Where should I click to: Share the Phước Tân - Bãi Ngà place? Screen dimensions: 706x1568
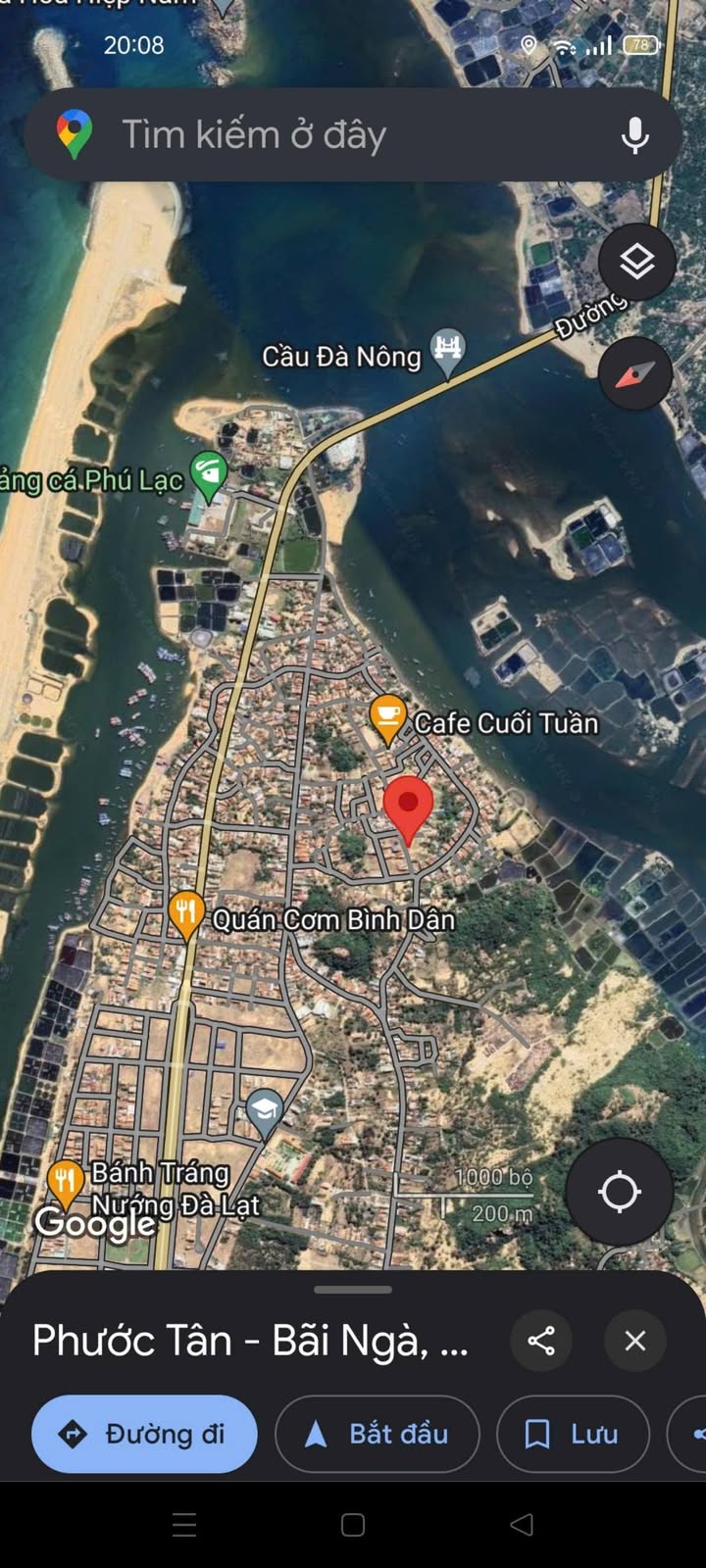click(541, 1340)
